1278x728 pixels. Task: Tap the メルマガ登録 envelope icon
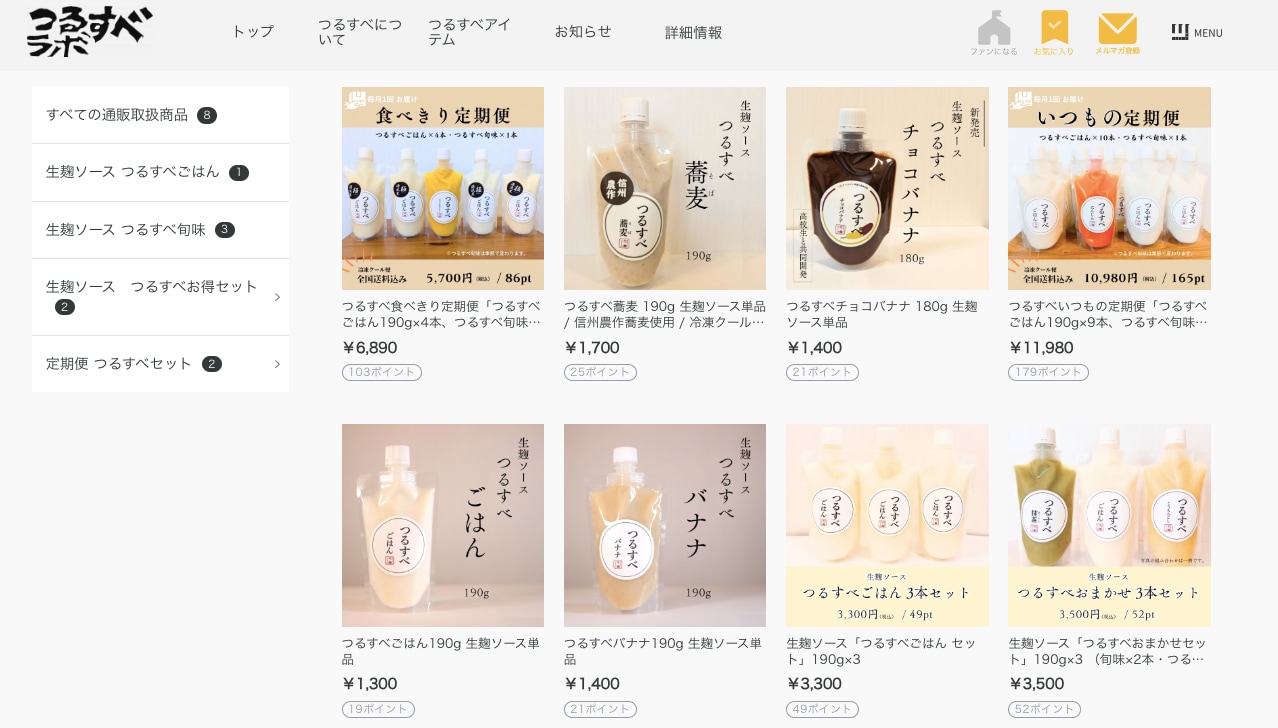click(1117, 32)
